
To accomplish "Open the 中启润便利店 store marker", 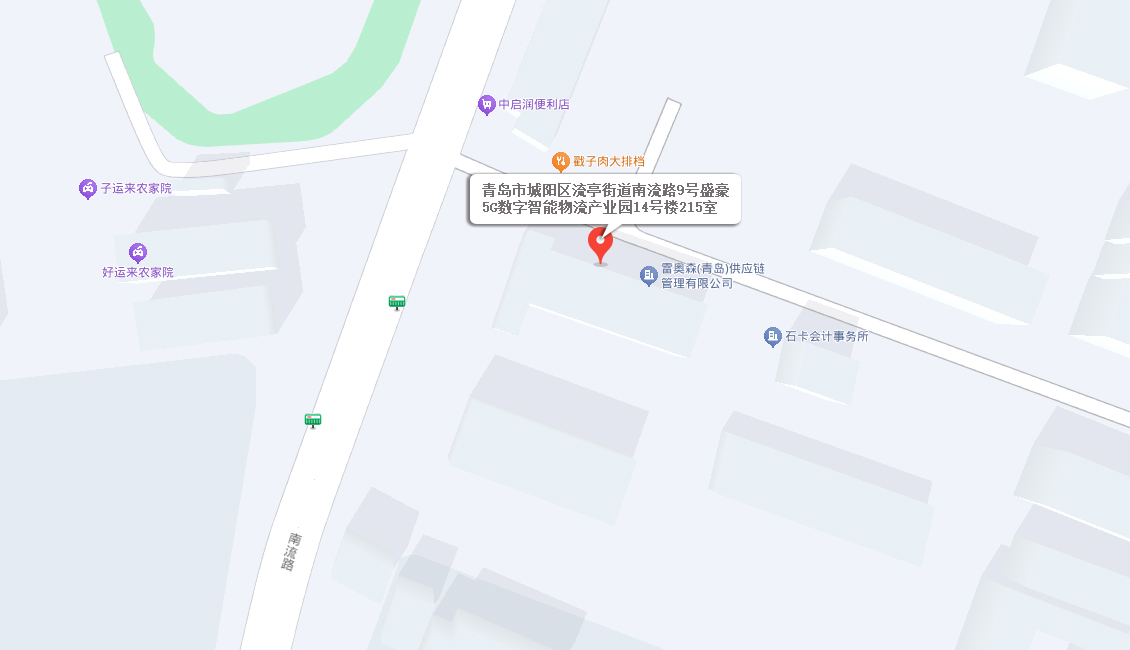I will [487, 104].
